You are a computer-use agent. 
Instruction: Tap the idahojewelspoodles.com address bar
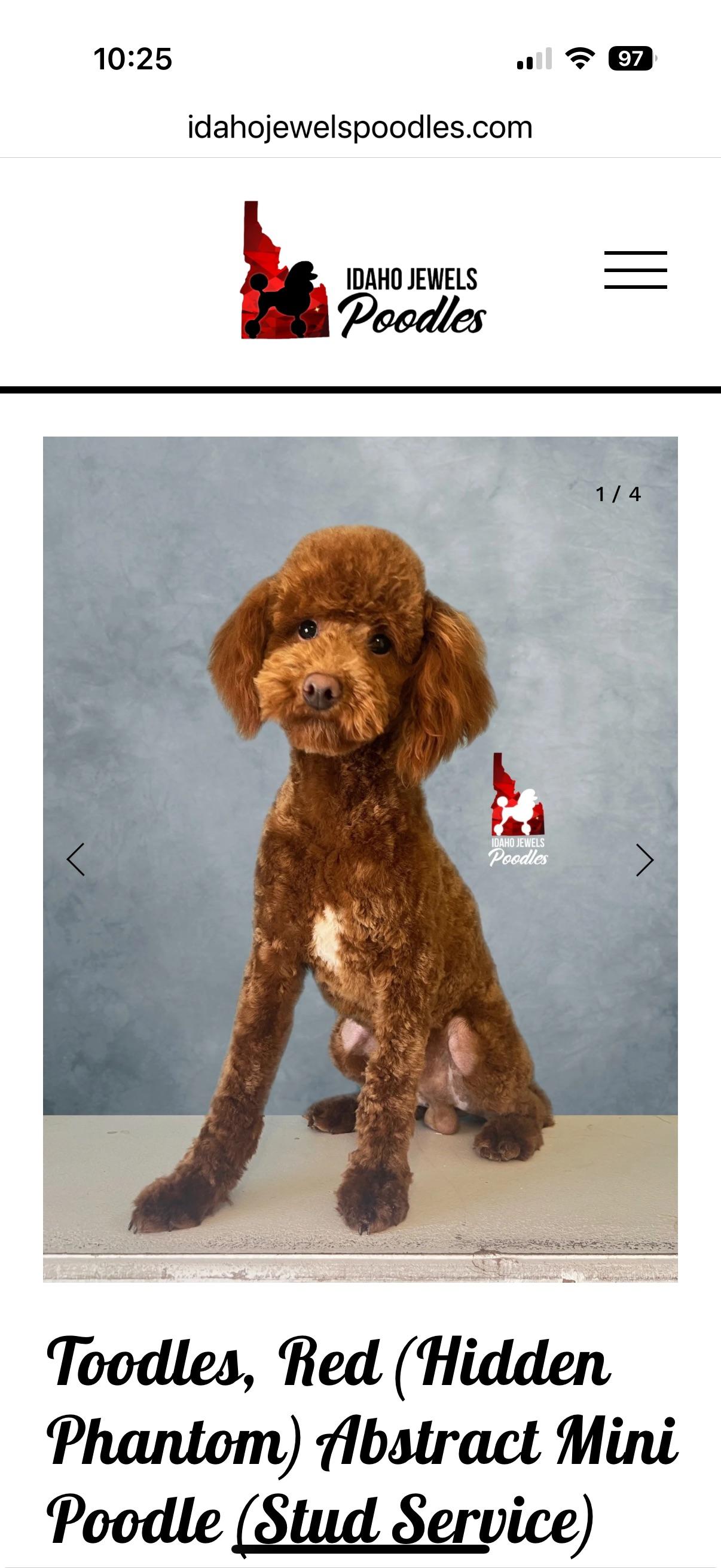360,128
